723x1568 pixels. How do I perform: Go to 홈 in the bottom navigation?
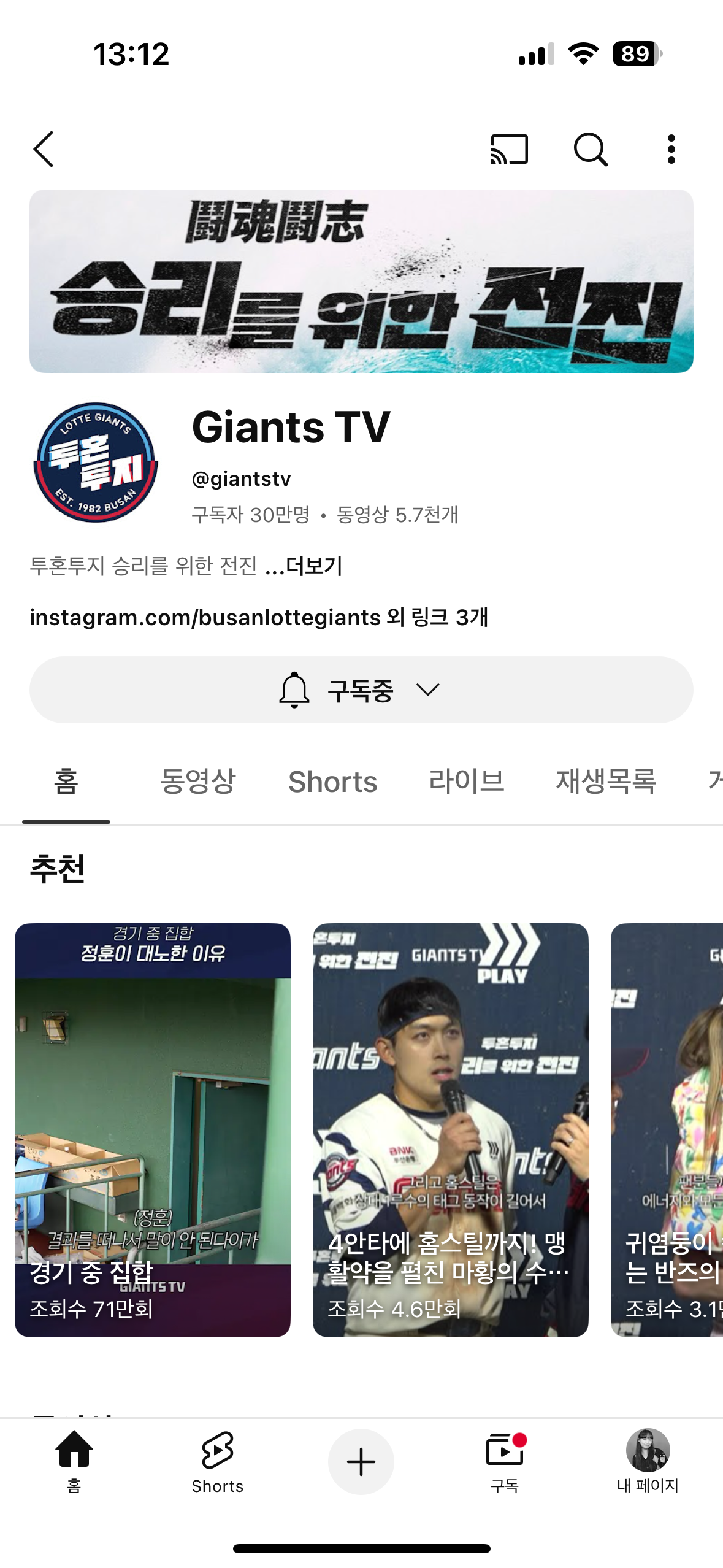[x=74, y=1461]
